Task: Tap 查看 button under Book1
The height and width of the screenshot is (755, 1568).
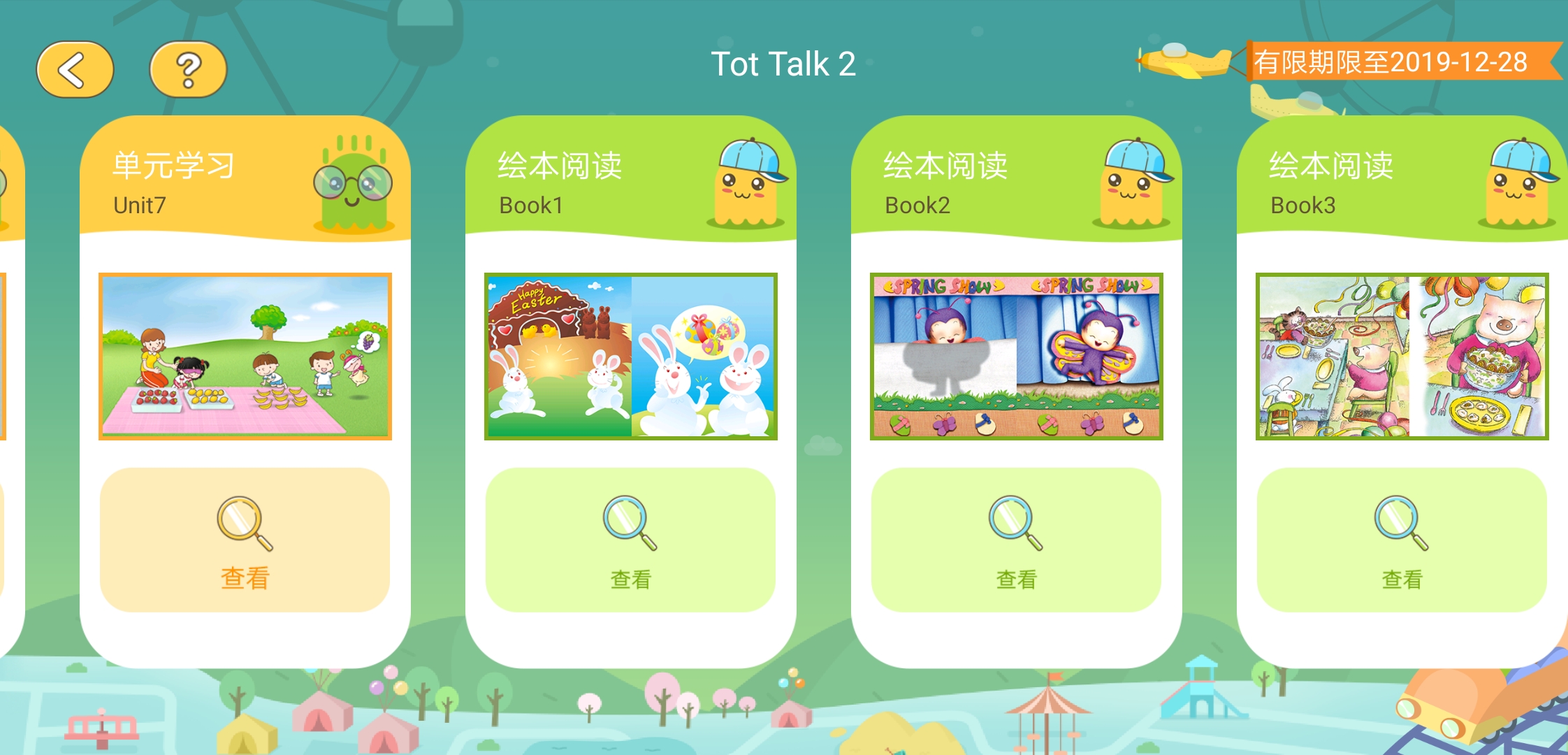Action: [630, 540]
